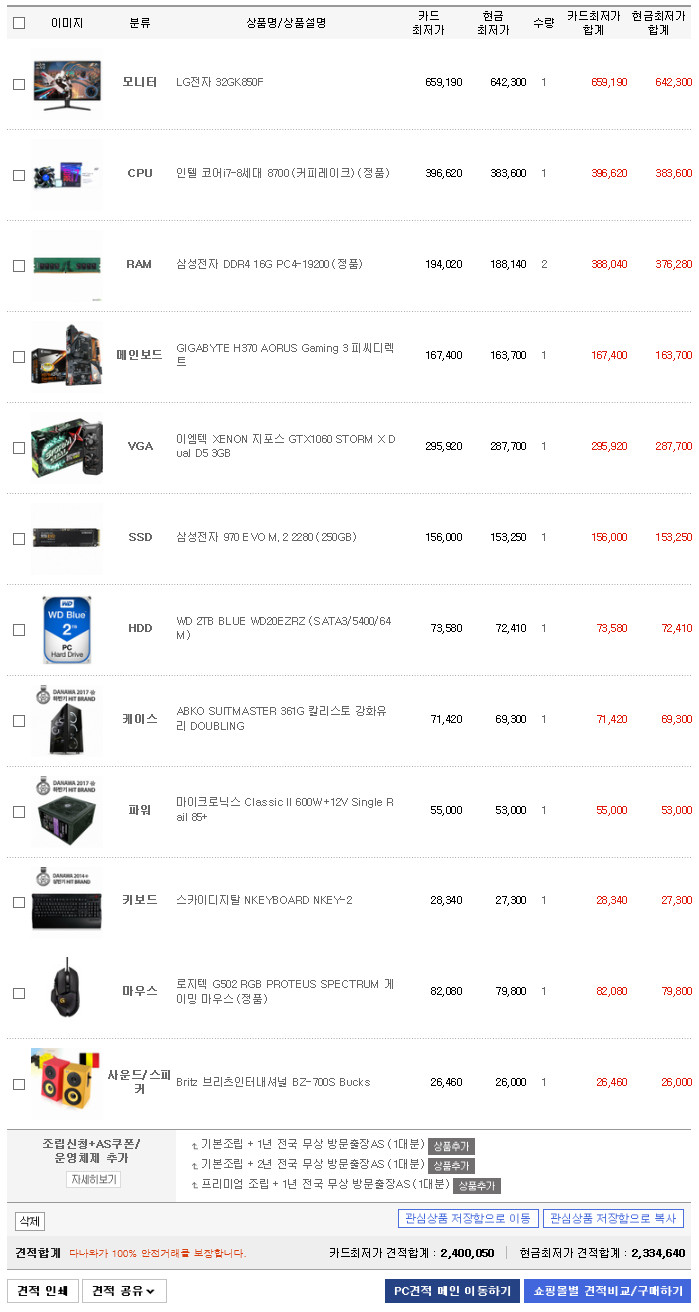Select the Britz BZ-700S speaker checkbox
Viewport: 699px width, 1312px height.
19,1084
